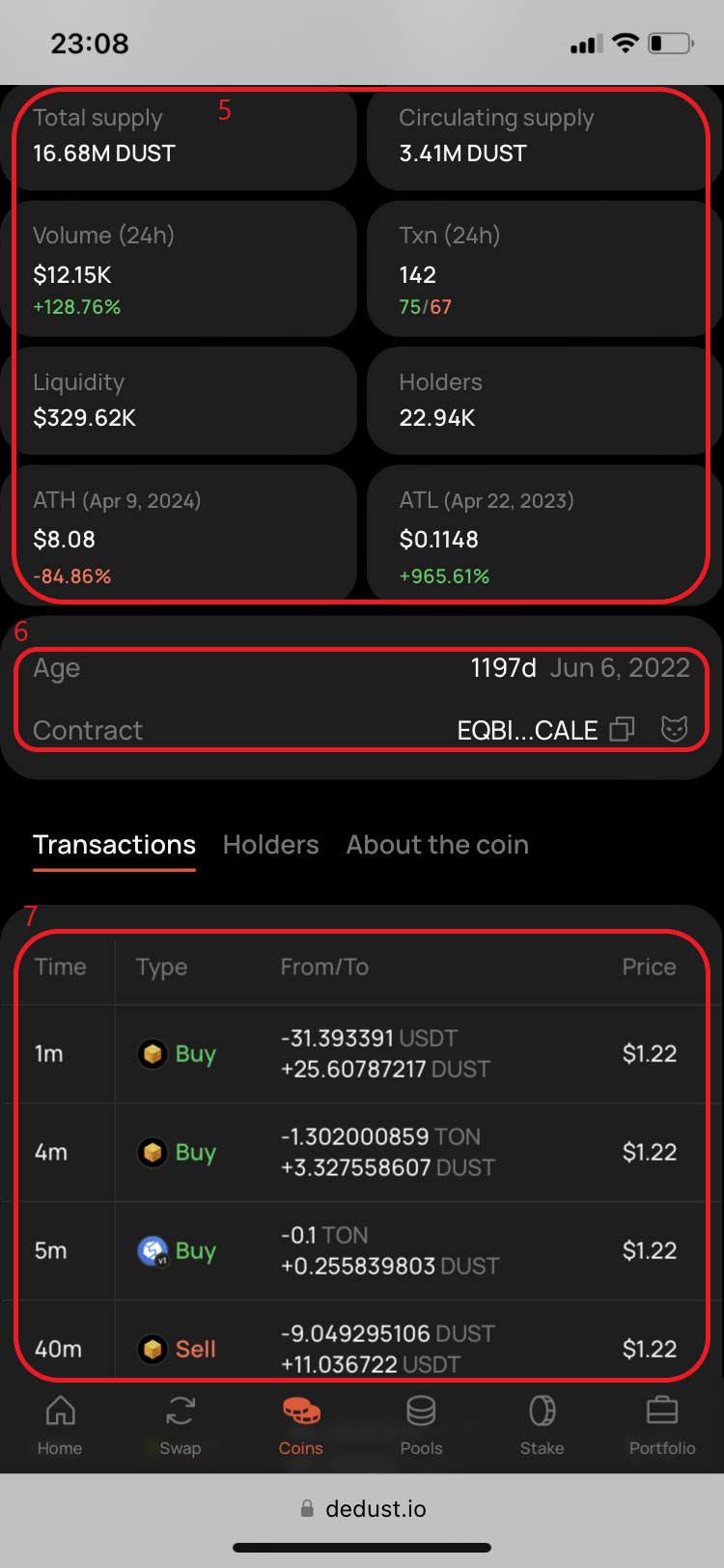
Task: Copy the contract address
Action: click(623, 729)
